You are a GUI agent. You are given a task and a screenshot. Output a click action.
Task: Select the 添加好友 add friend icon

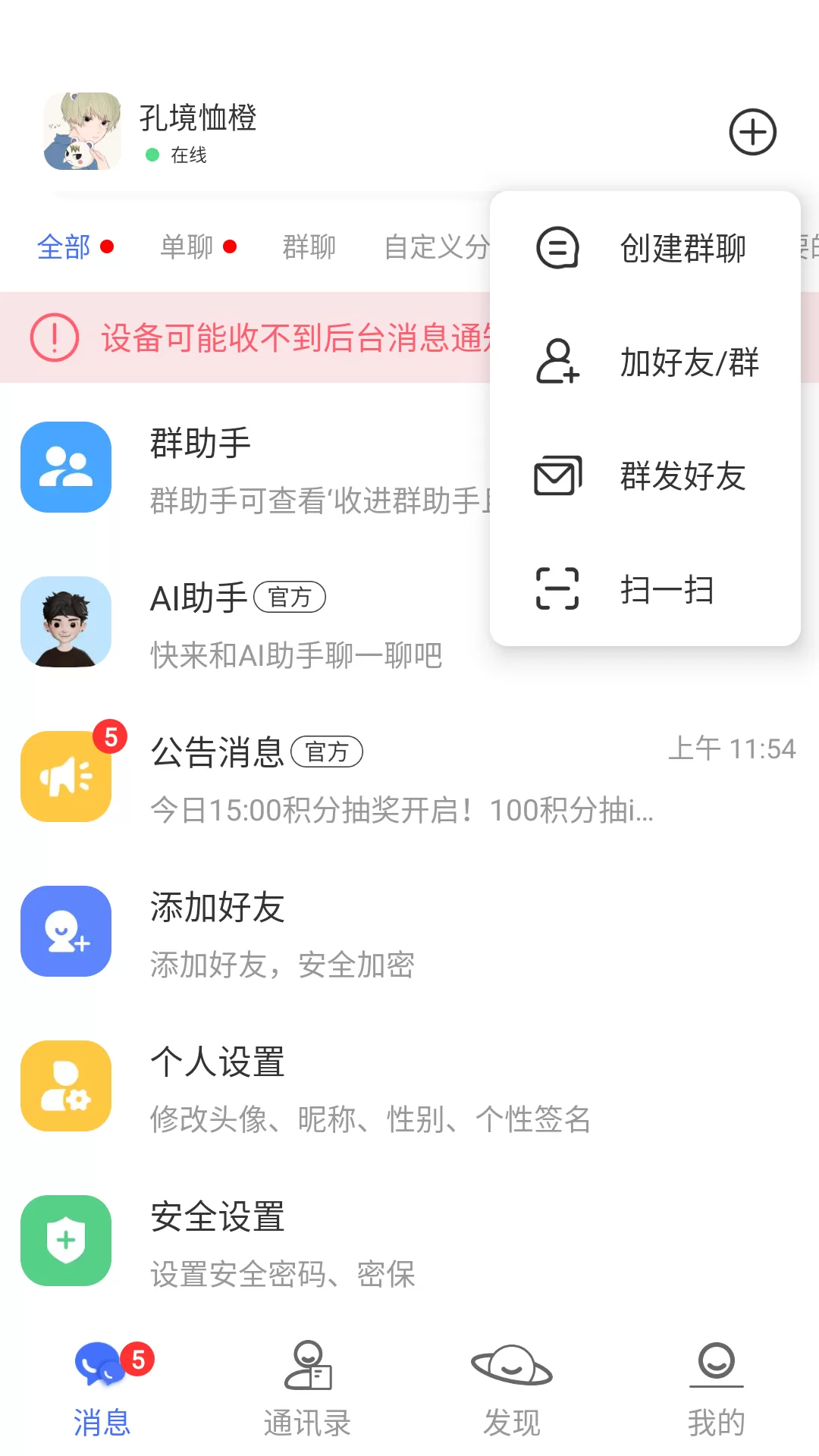point(65,931)
